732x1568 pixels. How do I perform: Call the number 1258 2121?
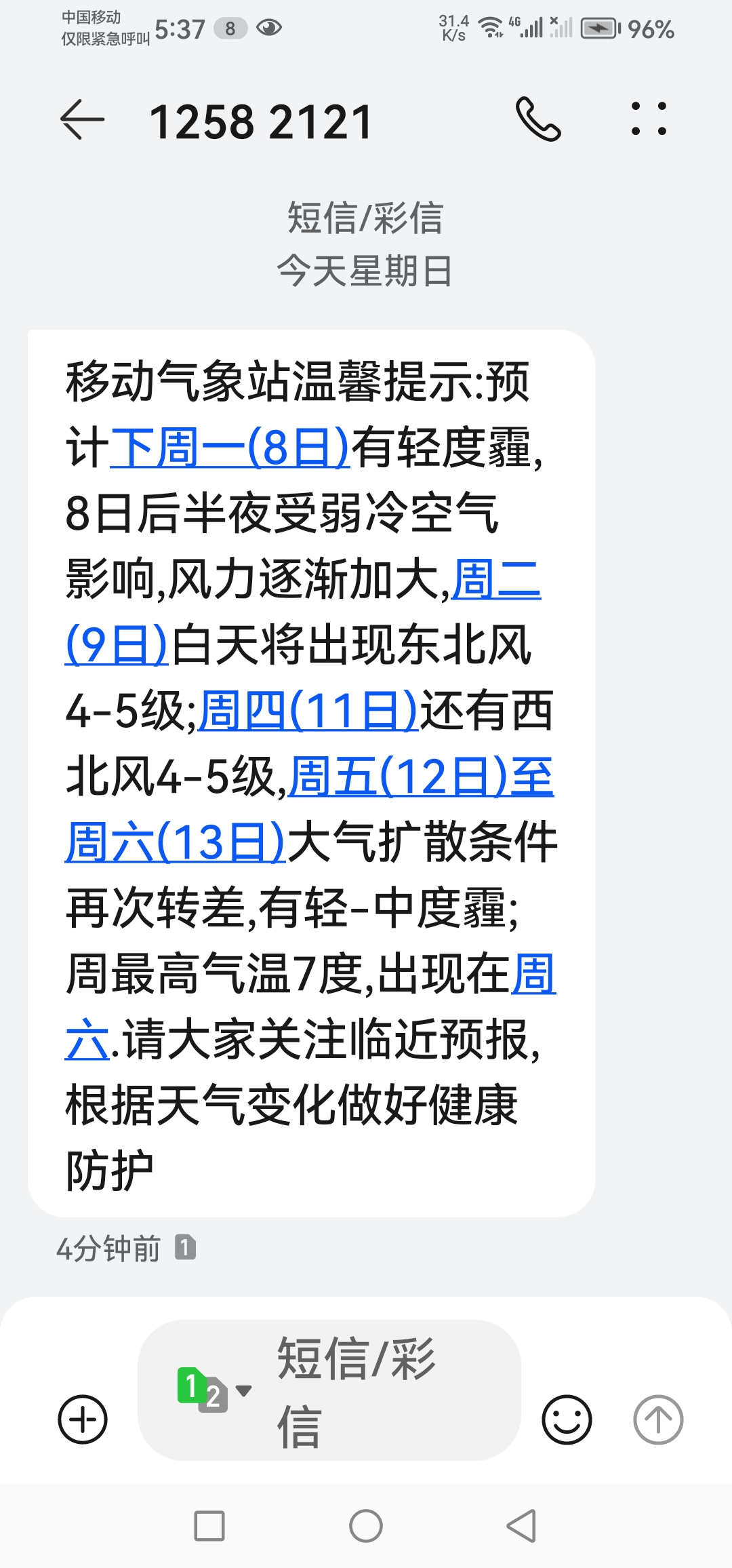[538, 119]
